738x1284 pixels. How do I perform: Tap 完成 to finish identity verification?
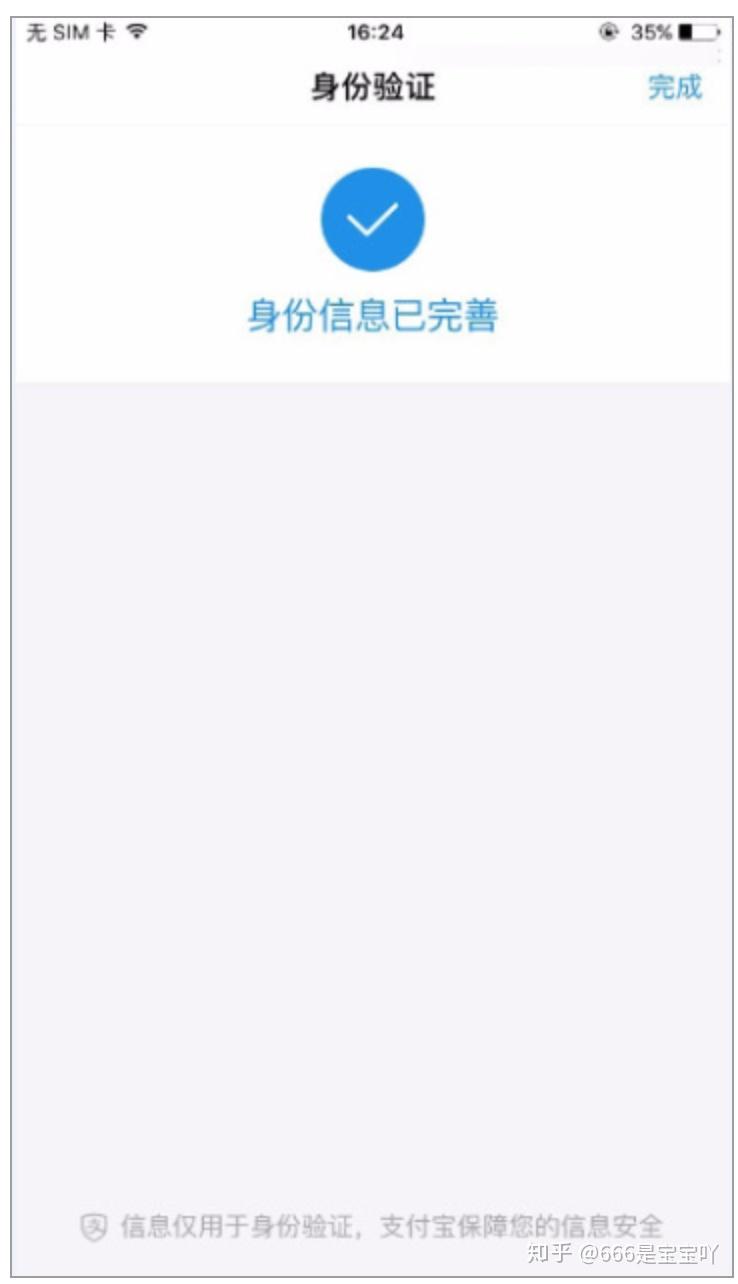[x=674, y=87]
